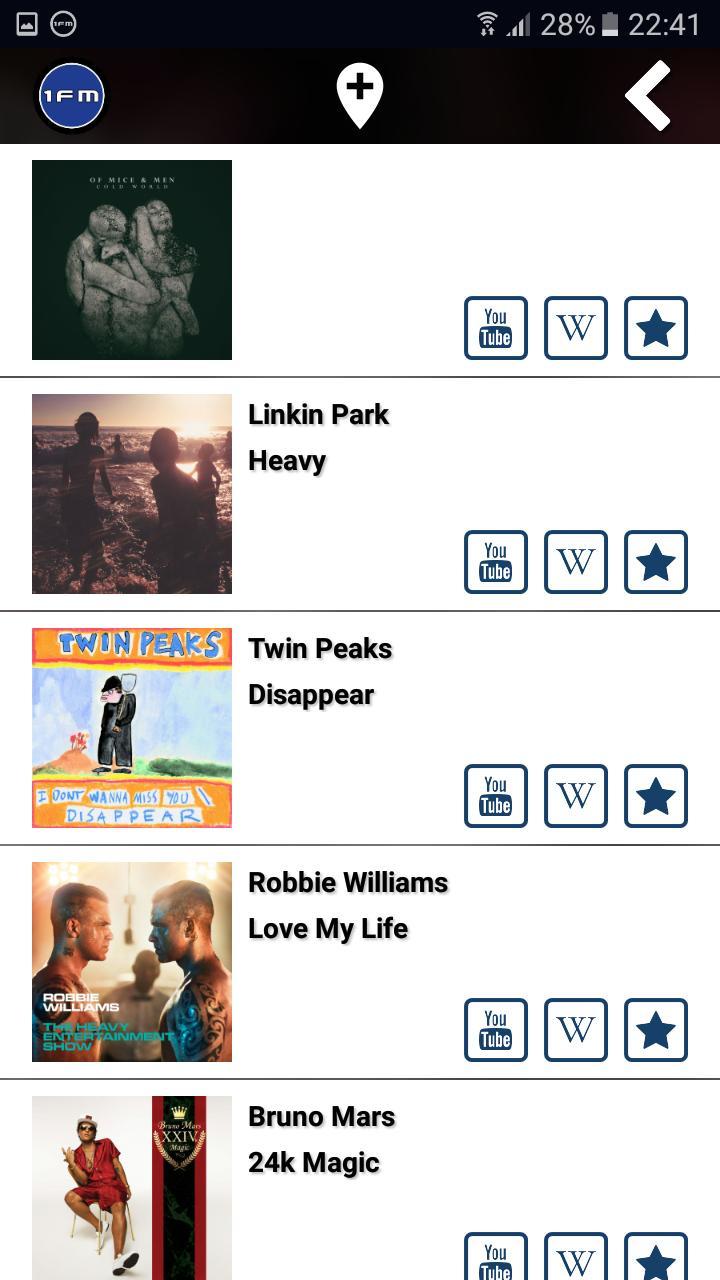Favorite Robbie Williams Love My Life
This screenshot has width=720, height=1280.
click(x=656, y=1030)
